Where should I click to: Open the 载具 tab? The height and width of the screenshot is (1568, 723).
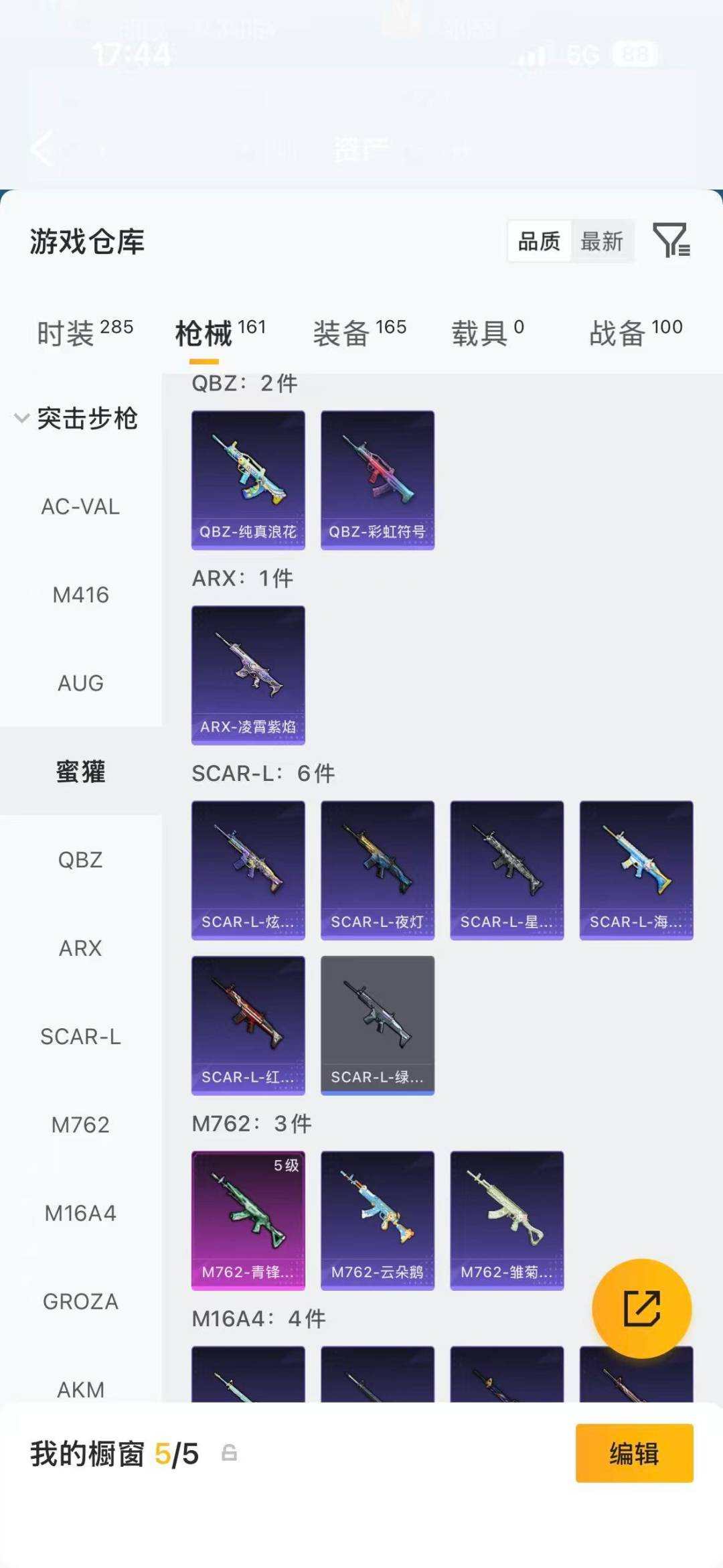487,333
